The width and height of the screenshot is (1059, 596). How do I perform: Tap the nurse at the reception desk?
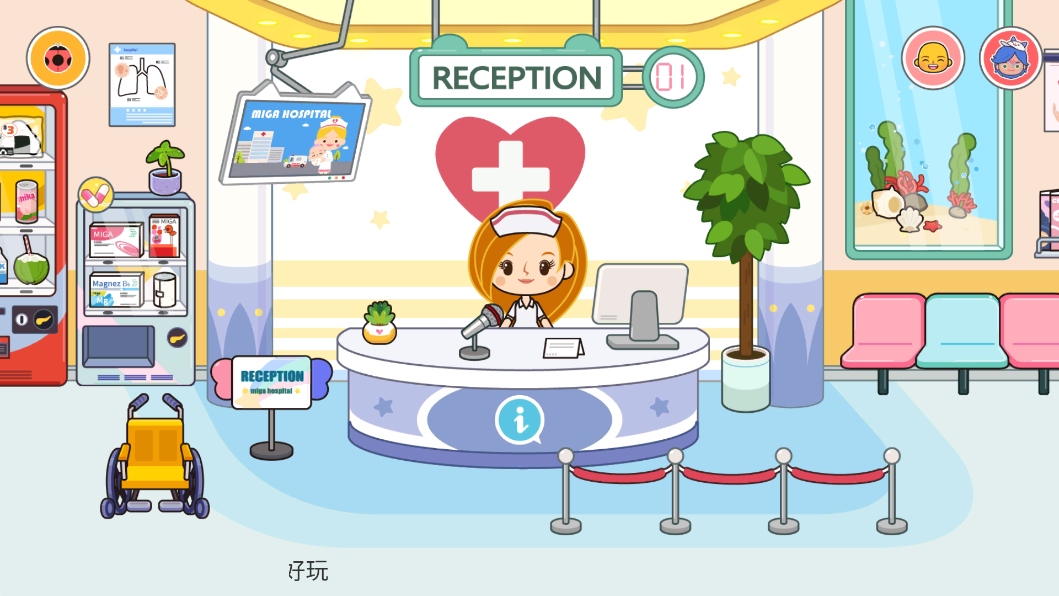tap(519, 262)
